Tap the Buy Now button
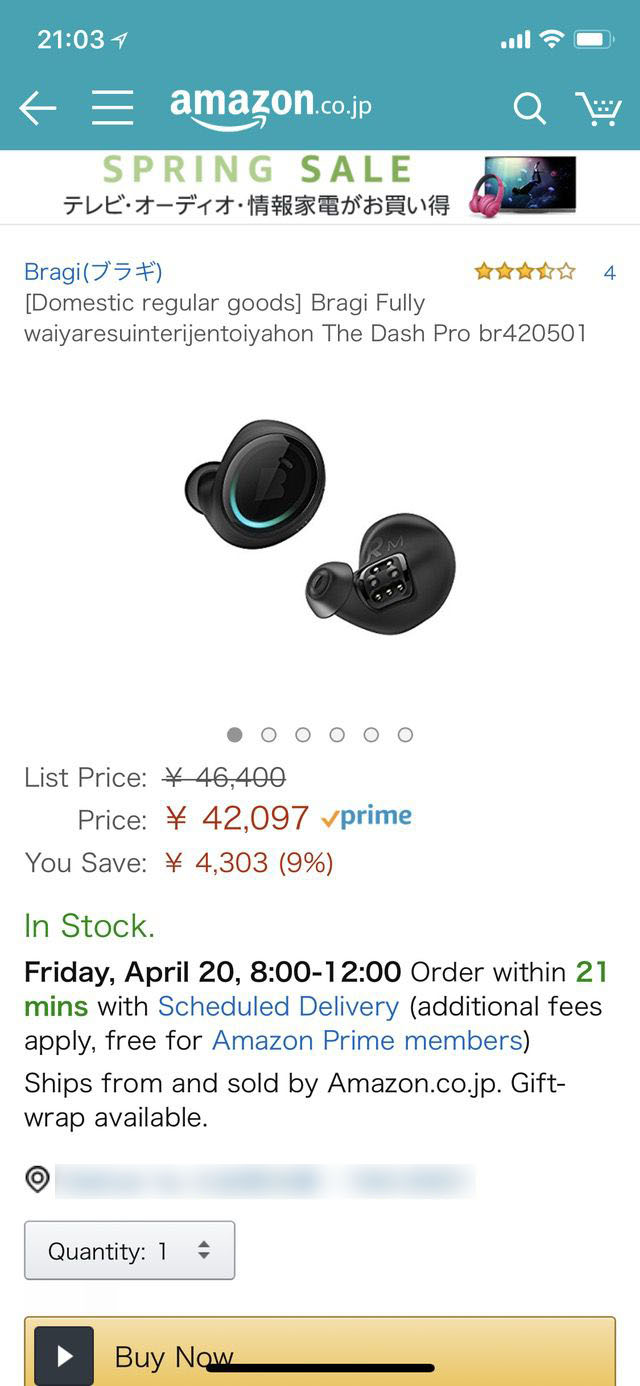640x1386 pixels. 320,1352
